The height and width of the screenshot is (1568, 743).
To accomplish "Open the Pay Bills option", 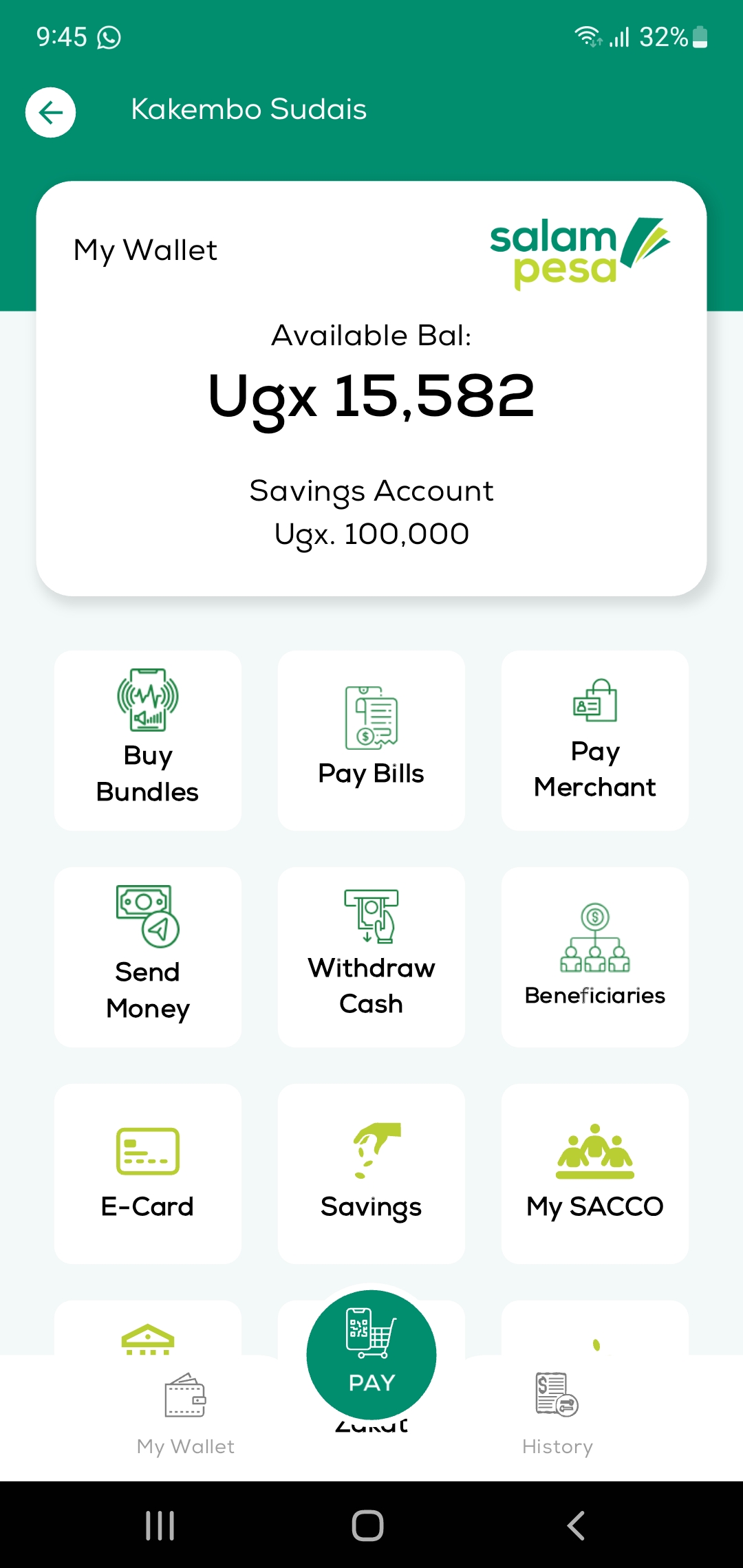I will coord(371,740).
